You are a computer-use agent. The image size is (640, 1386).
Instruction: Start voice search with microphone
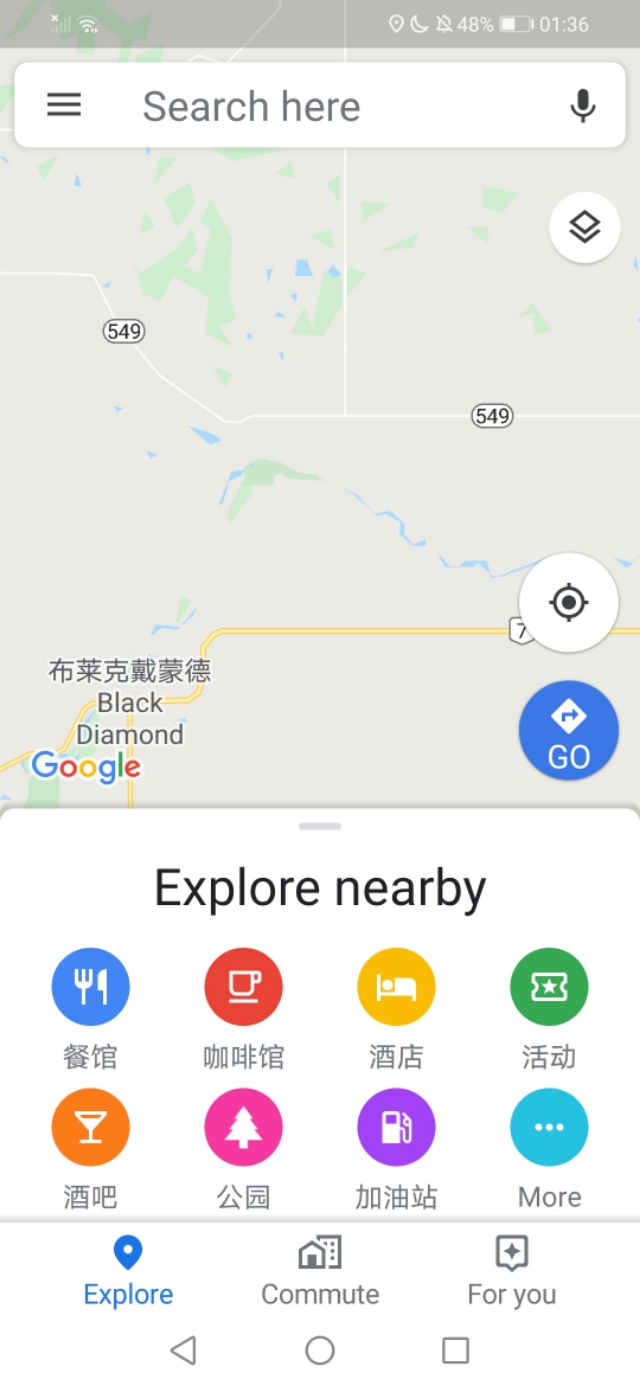583,105
